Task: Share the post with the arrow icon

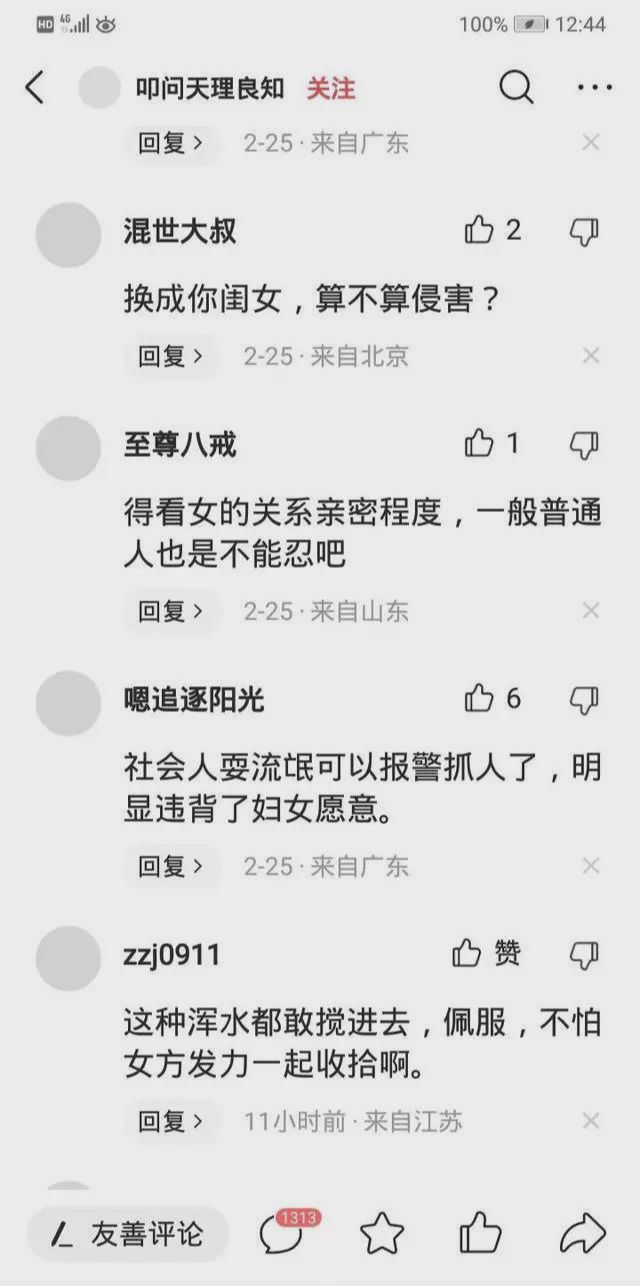Action: coord(583,1234)
